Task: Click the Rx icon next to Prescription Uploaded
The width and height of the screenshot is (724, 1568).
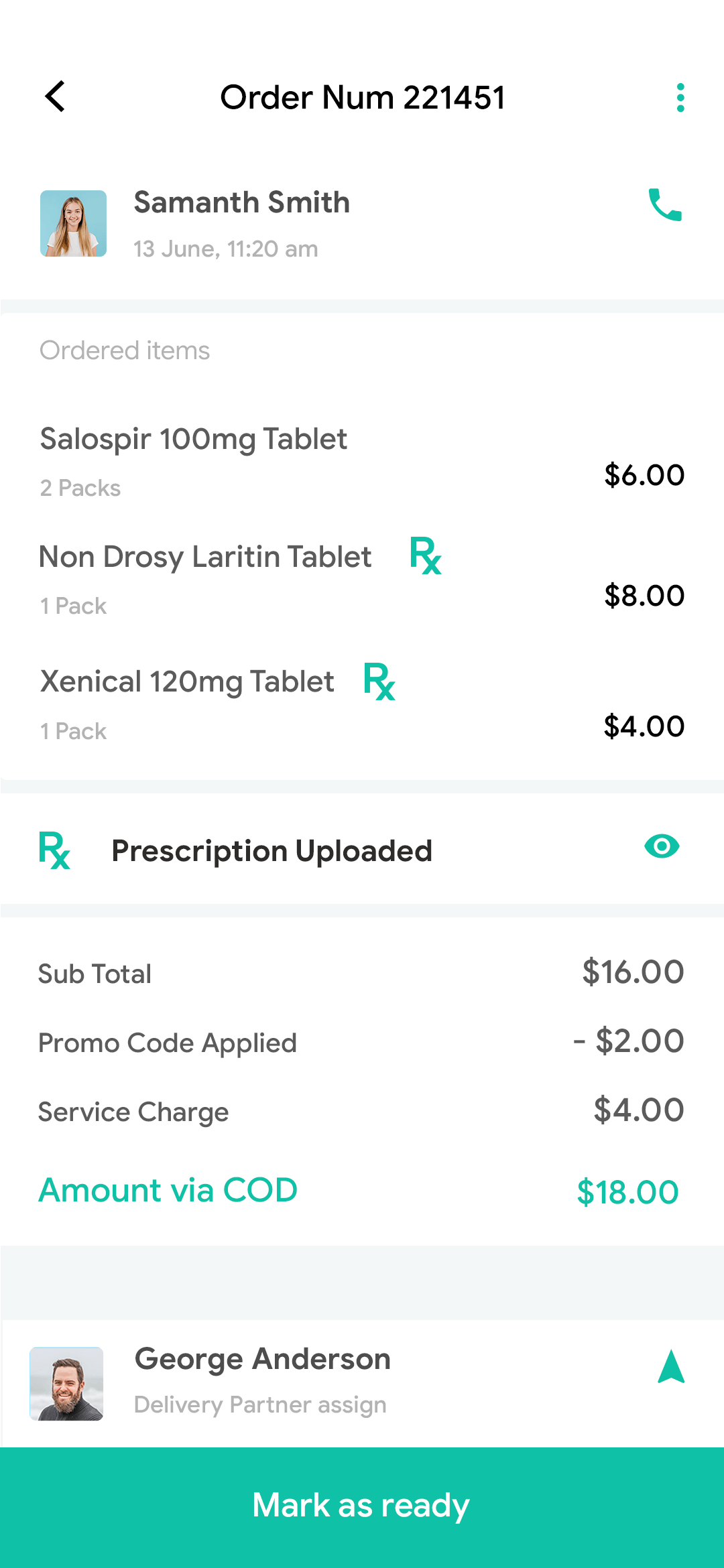Action: tap(54, 851)
